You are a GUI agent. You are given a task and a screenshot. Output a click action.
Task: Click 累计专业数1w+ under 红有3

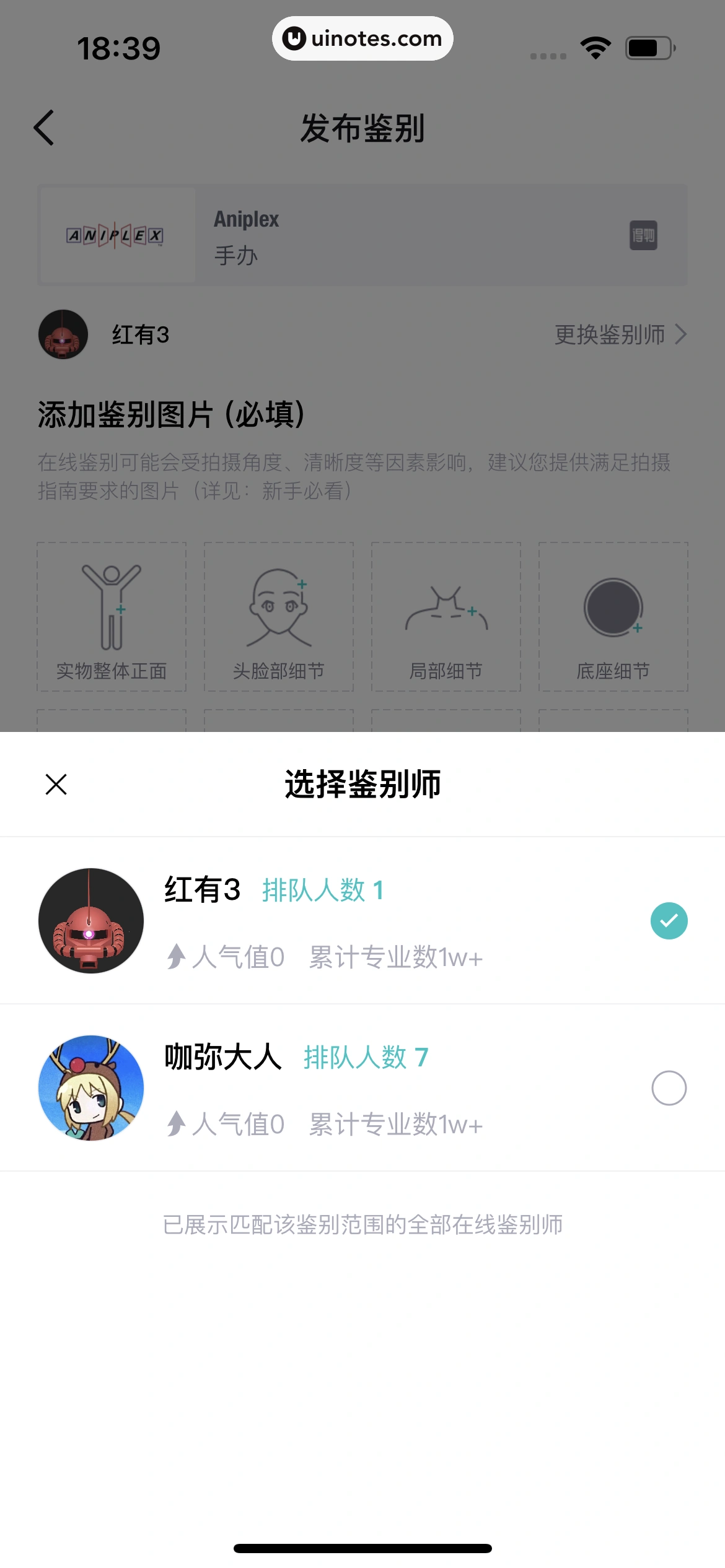pos(395,957)
